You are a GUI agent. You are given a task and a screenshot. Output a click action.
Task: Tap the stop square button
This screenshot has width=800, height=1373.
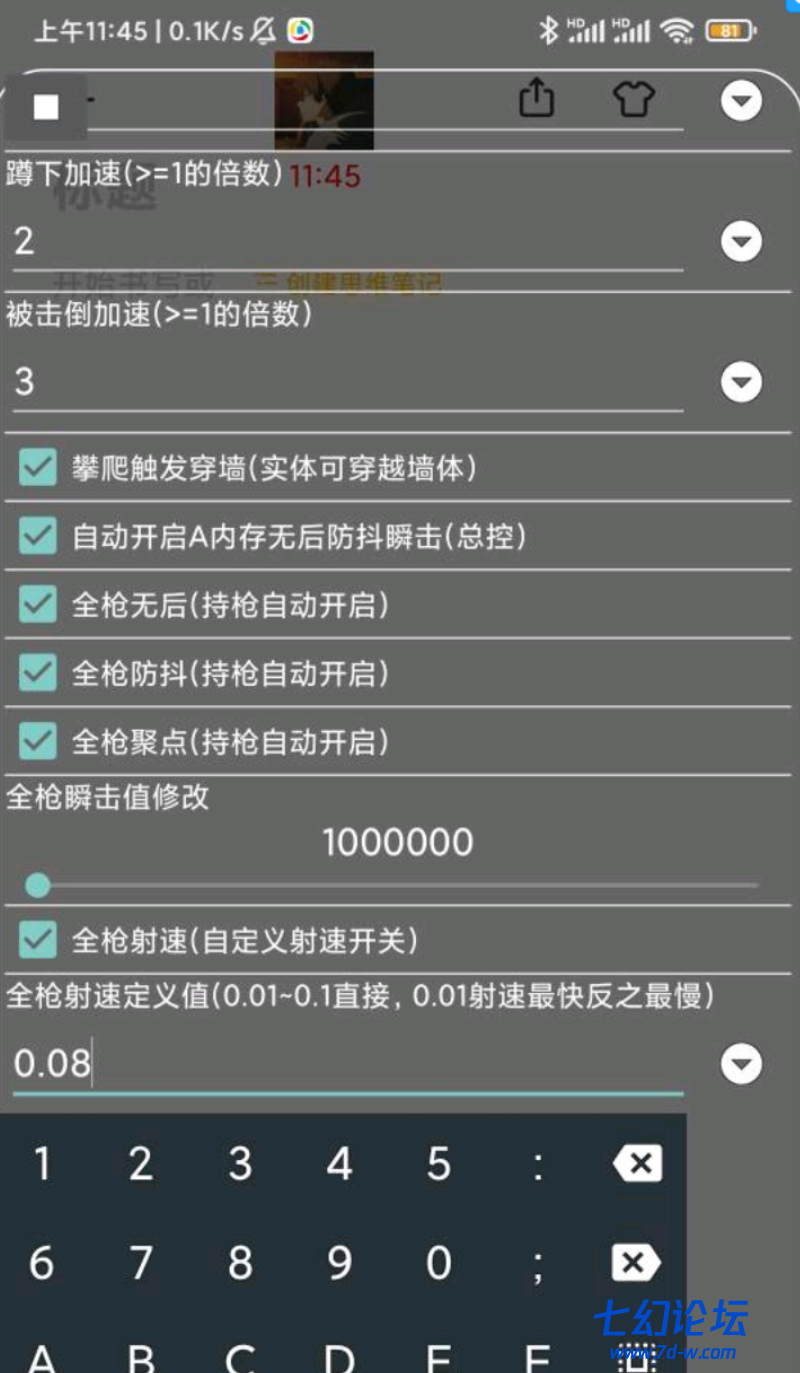[x=46, y=107]
